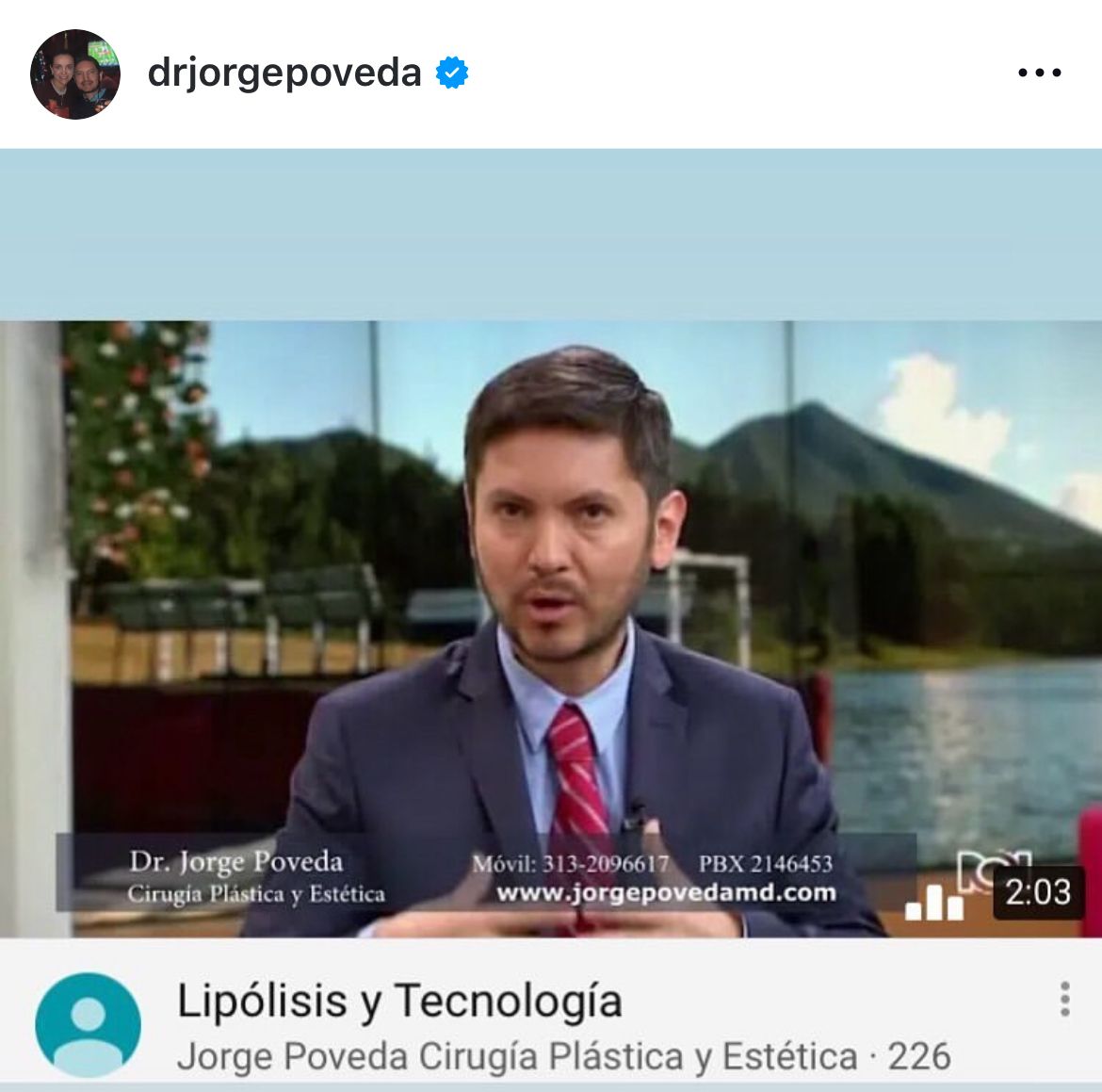Open the drjorgepoveda username link
The image size is (1102, 1092).
284,73
